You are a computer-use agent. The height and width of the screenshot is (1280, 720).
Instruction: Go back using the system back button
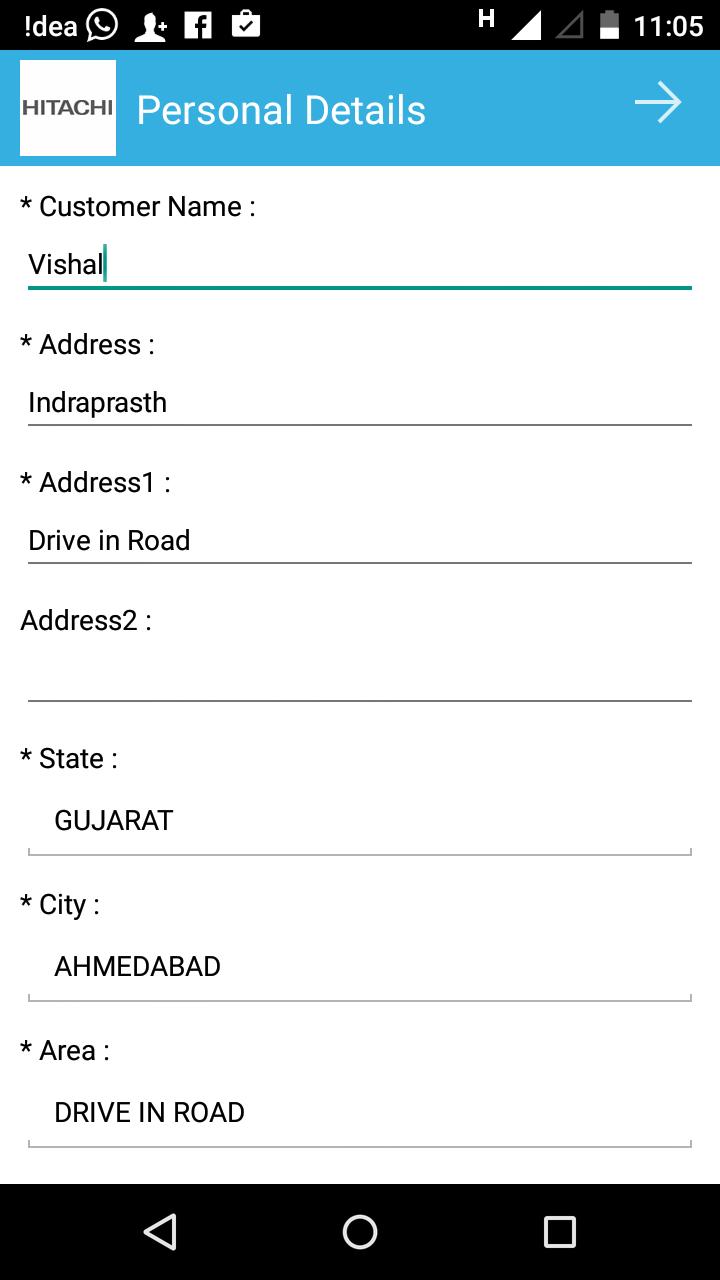(160, 1232)
